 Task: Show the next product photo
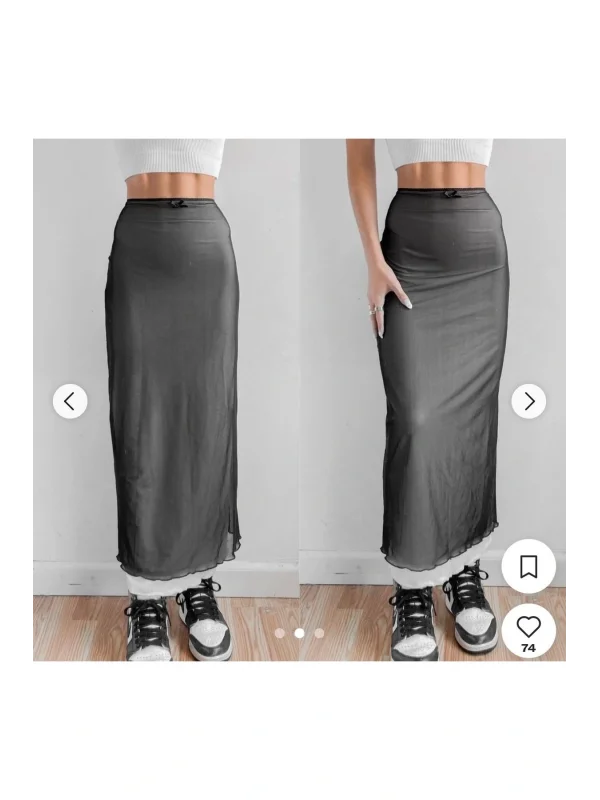(529, 402)
